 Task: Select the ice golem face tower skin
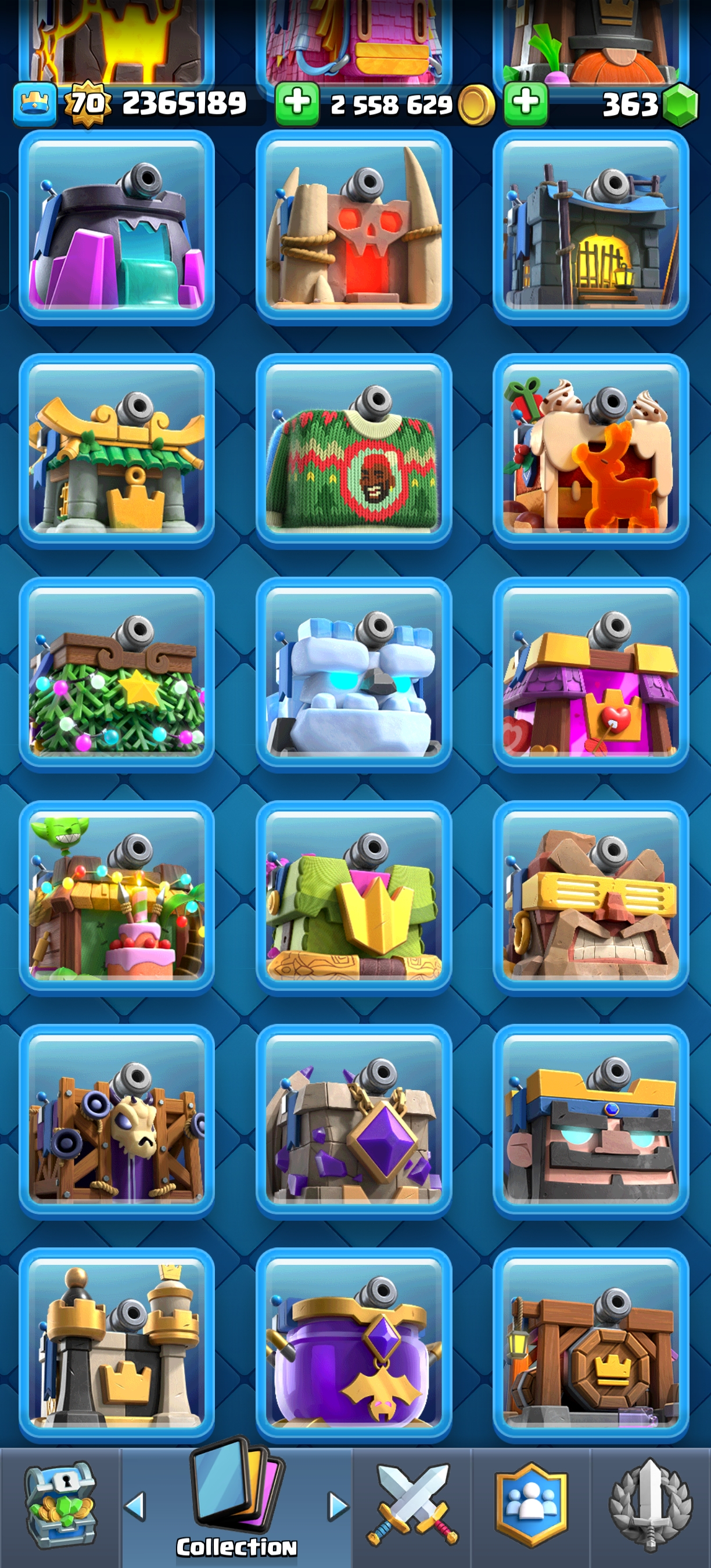tap(354, 674)
